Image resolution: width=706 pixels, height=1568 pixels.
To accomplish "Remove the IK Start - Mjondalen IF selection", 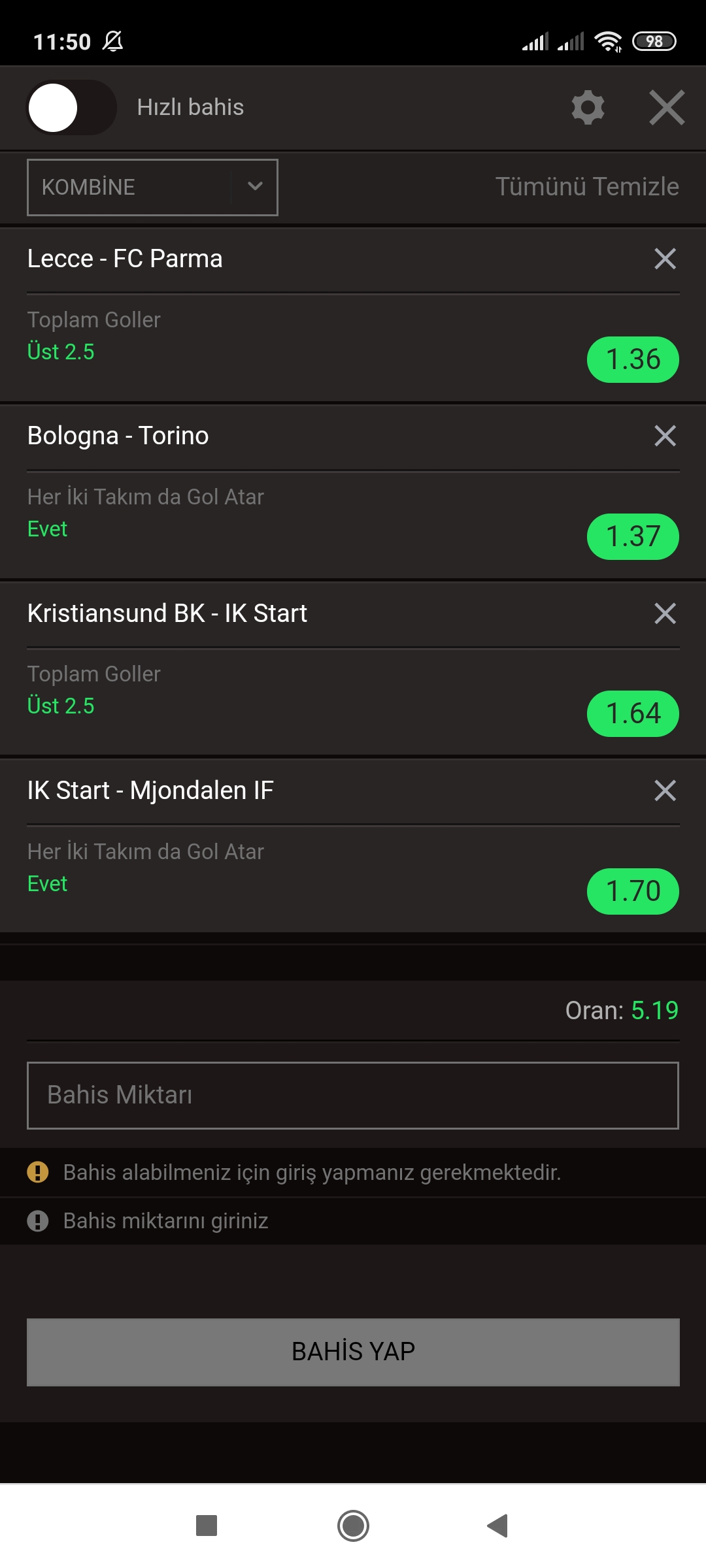I will click(x=665, y=791).
